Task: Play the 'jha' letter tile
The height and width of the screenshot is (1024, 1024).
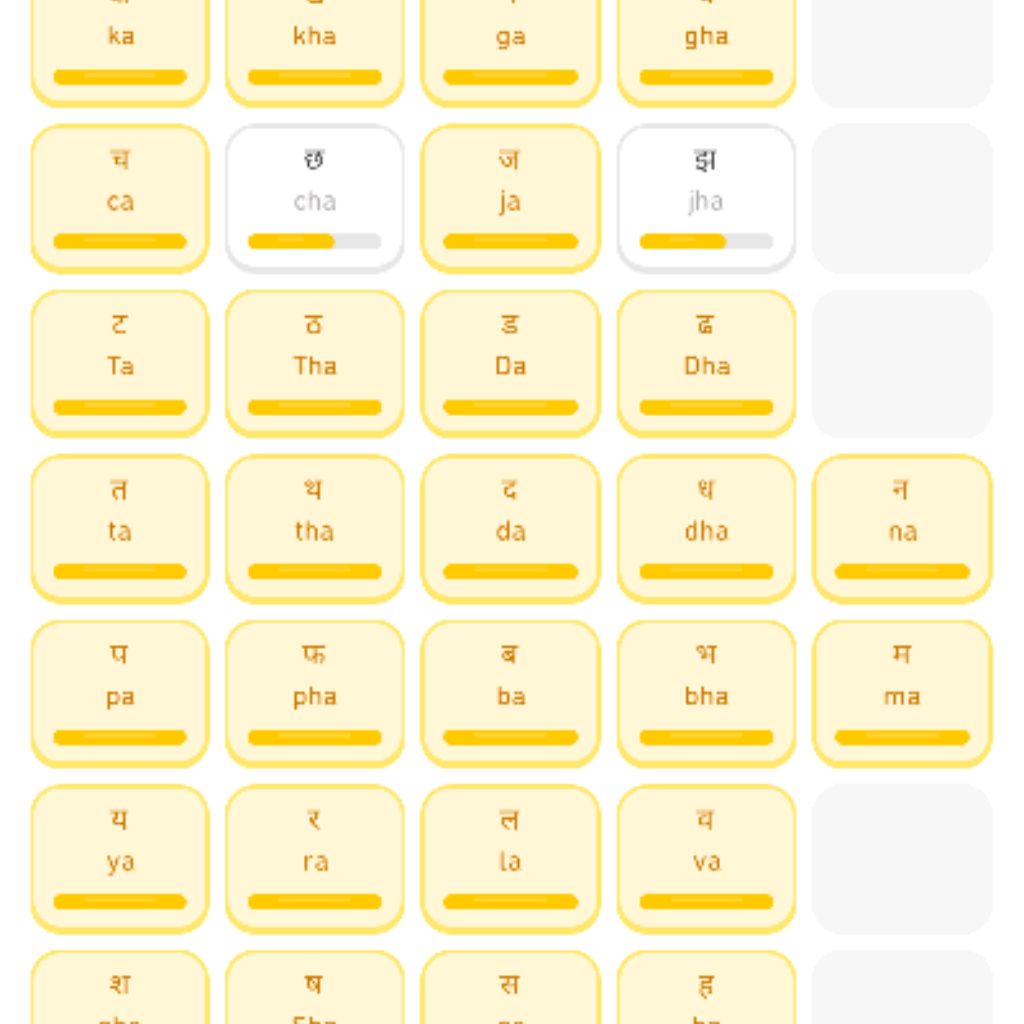Action: point(706,198)
